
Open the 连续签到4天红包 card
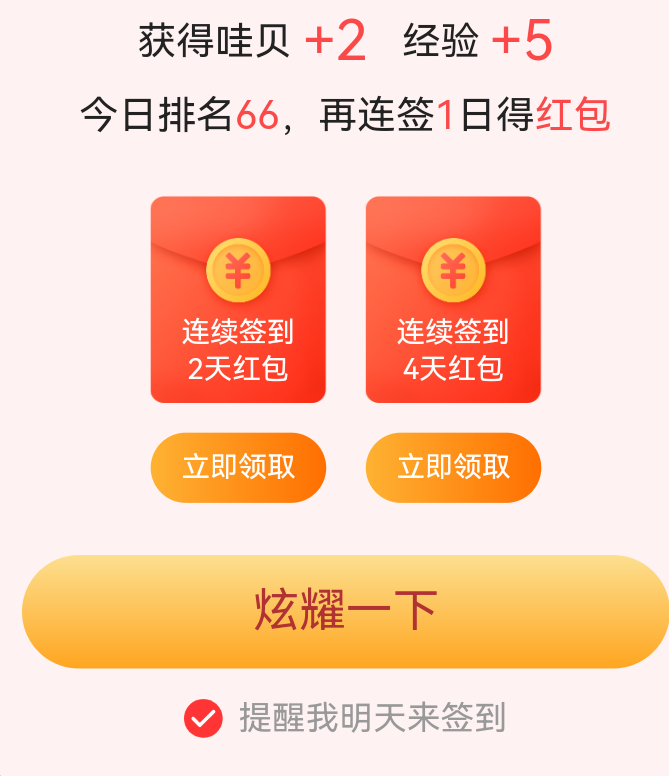[453, 299]
